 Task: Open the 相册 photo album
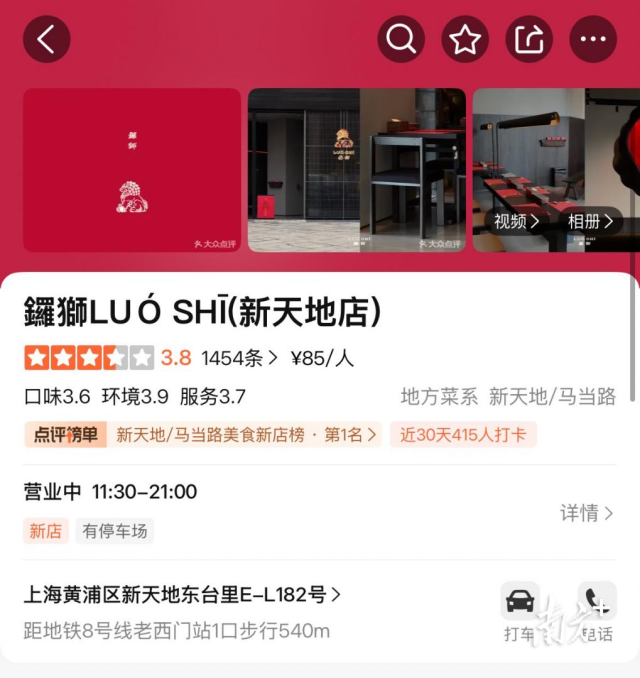[x=590, y=221]
